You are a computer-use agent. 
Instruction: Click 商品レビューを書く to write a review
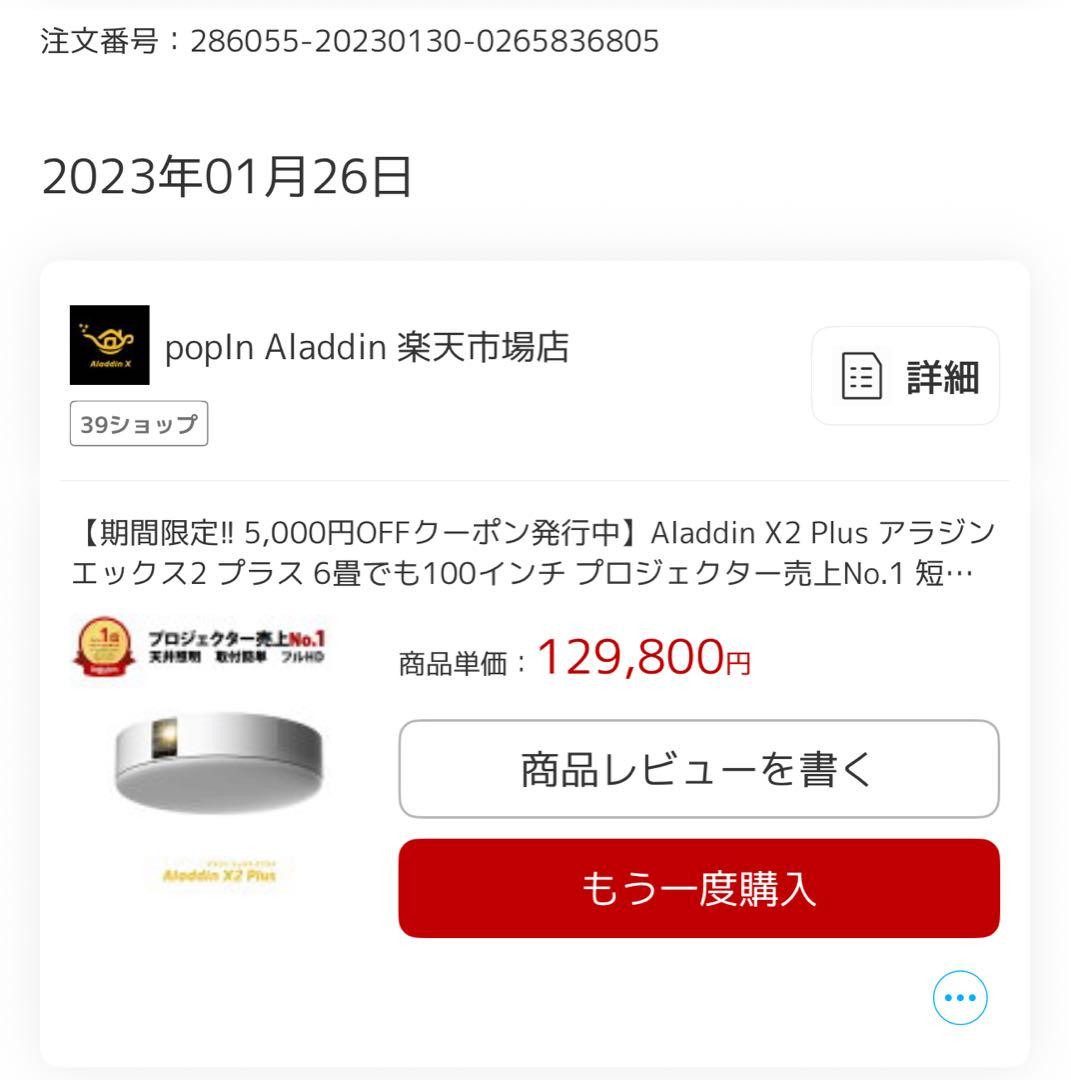click(698, 768)
